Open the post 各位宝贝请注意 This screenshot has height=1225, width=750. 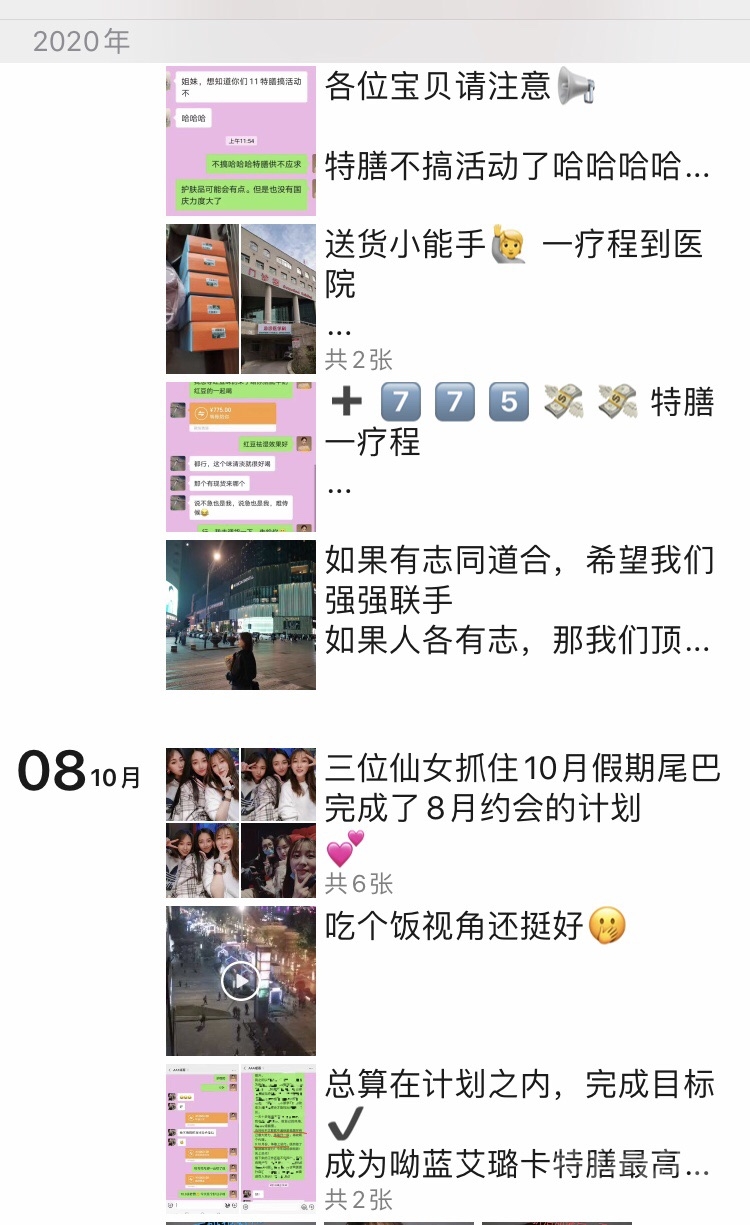coord(516,127)
